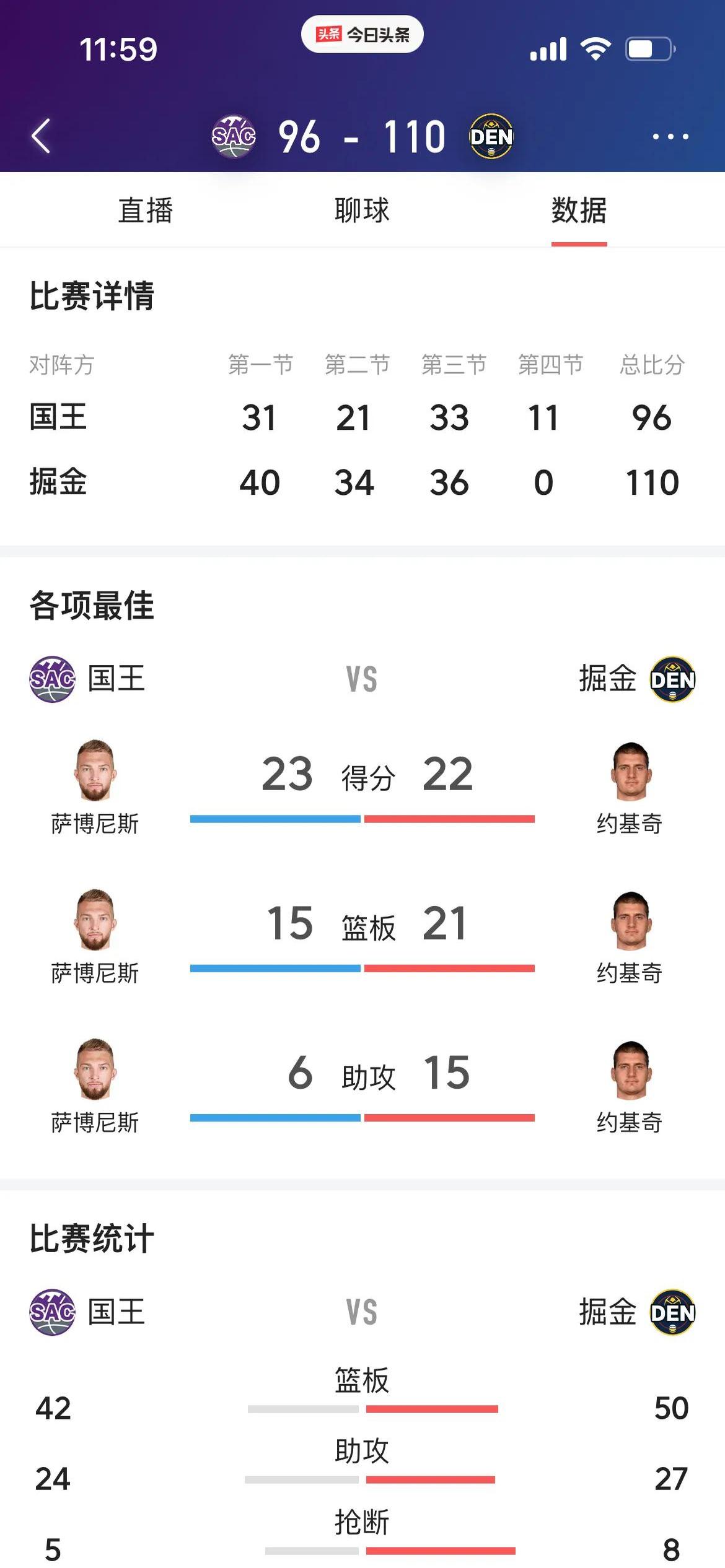This screenshot has height=1568, width=725.
Task: Switch to the 聊球 tab
Action: (362, 211)
